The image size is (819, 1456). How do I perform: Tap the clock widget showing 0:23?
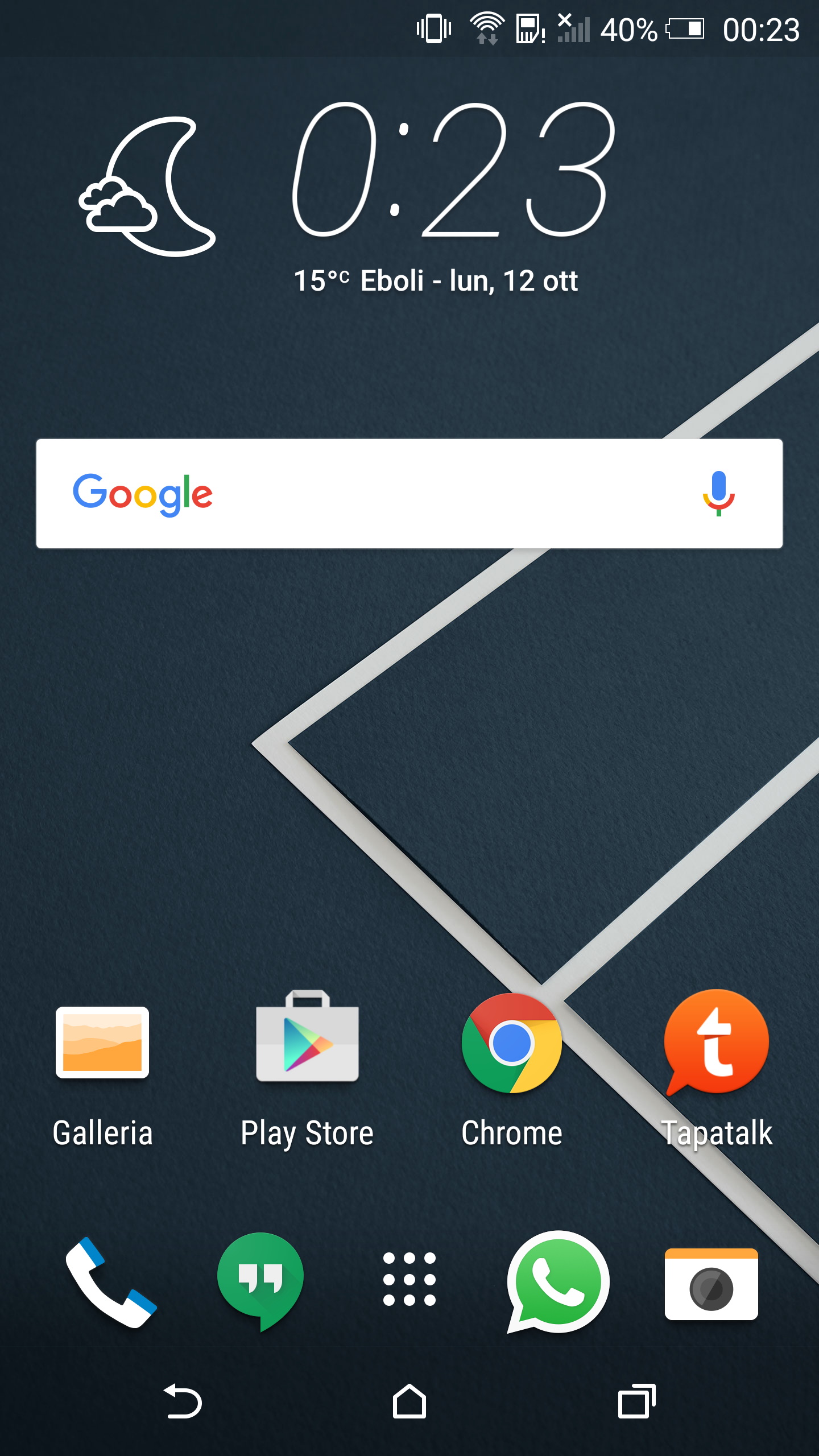[452, 171]
